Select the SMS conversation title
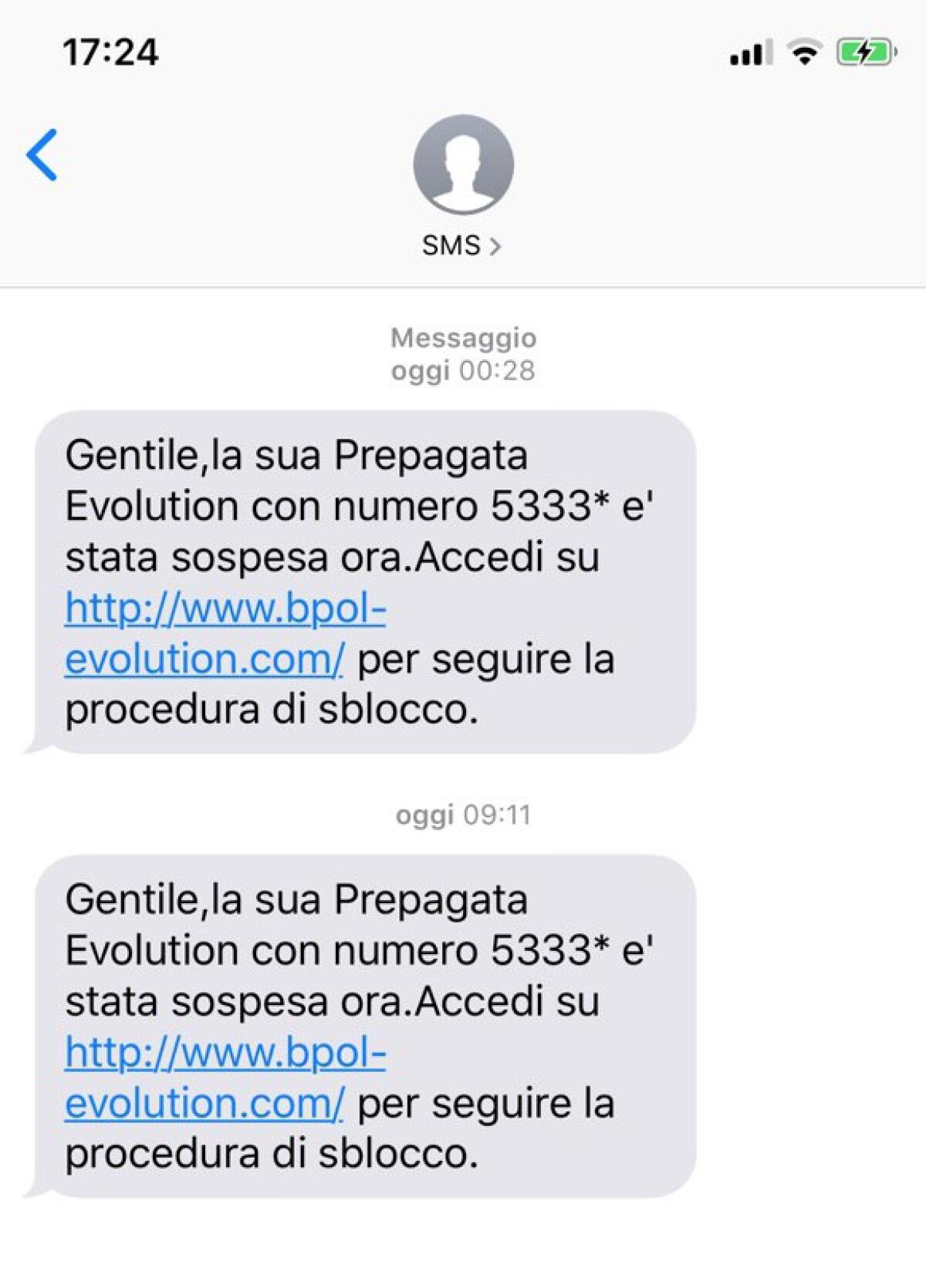Viewport: 926px width, 1288px height. pyautogui.click(x=451, y=244)
